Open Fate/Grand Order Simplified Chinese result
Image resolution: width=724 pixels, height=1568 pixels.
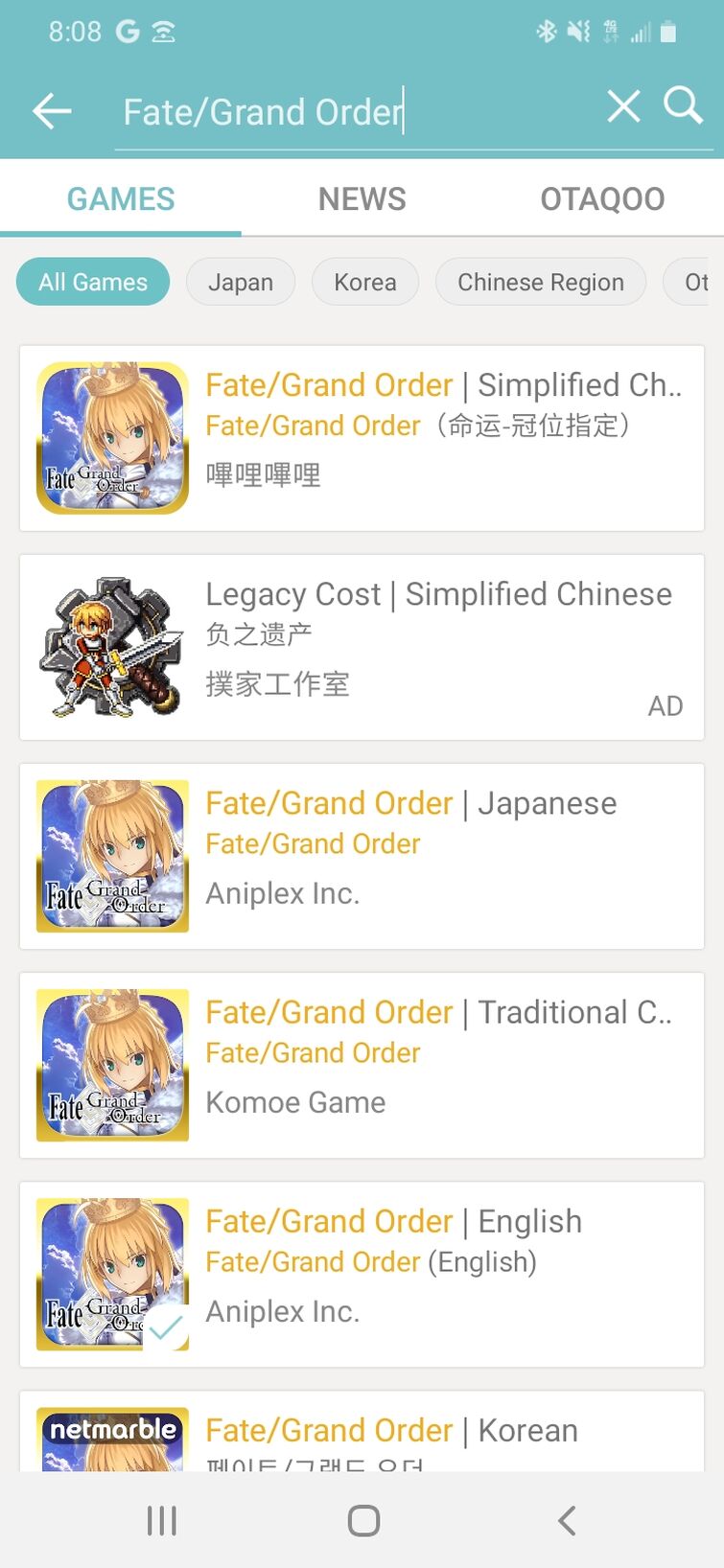(x=362, y=438)
